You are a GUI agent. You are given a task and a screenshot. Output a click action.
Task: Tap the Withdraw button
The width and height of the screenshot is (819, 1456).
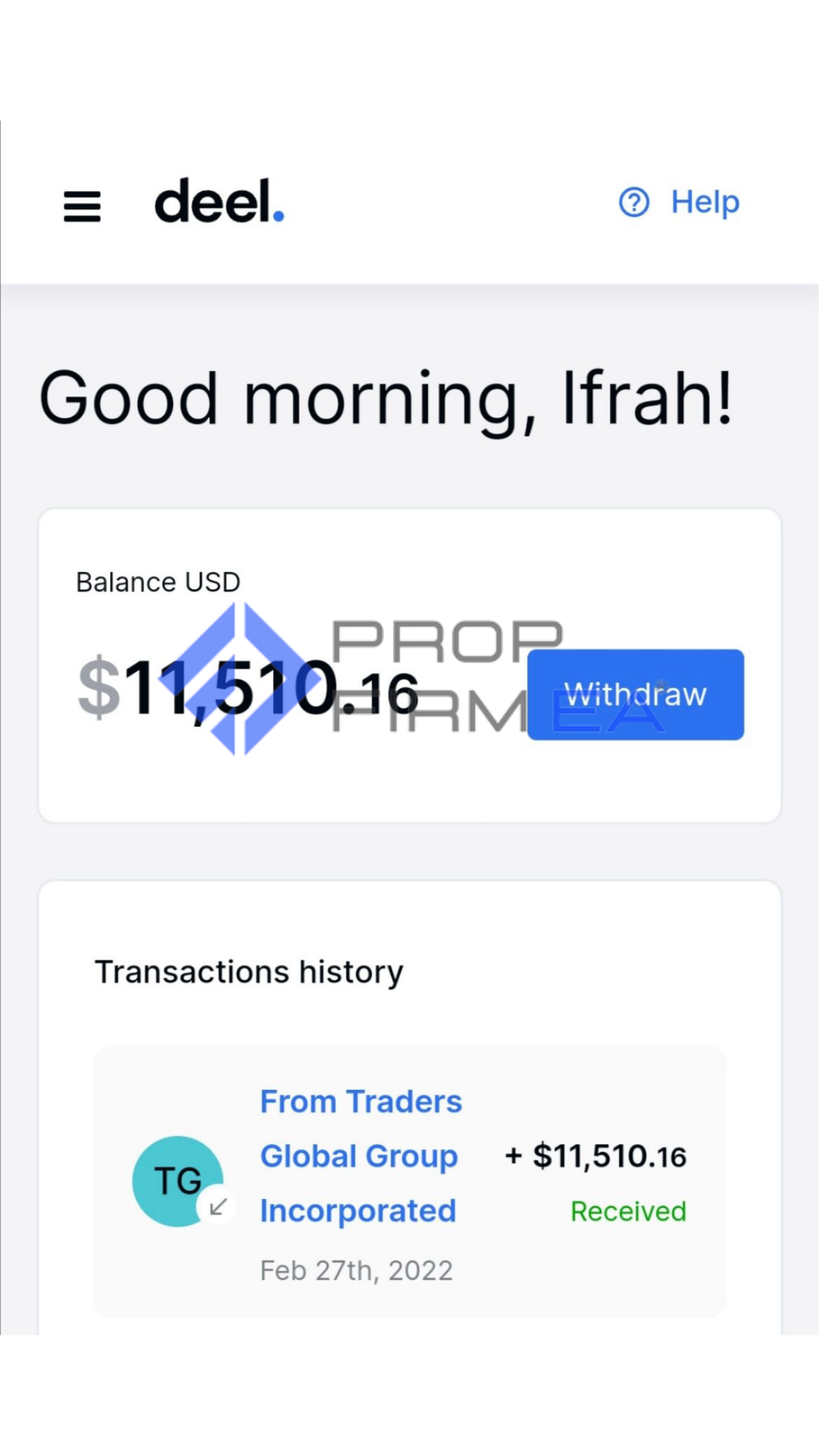point(635,695)
